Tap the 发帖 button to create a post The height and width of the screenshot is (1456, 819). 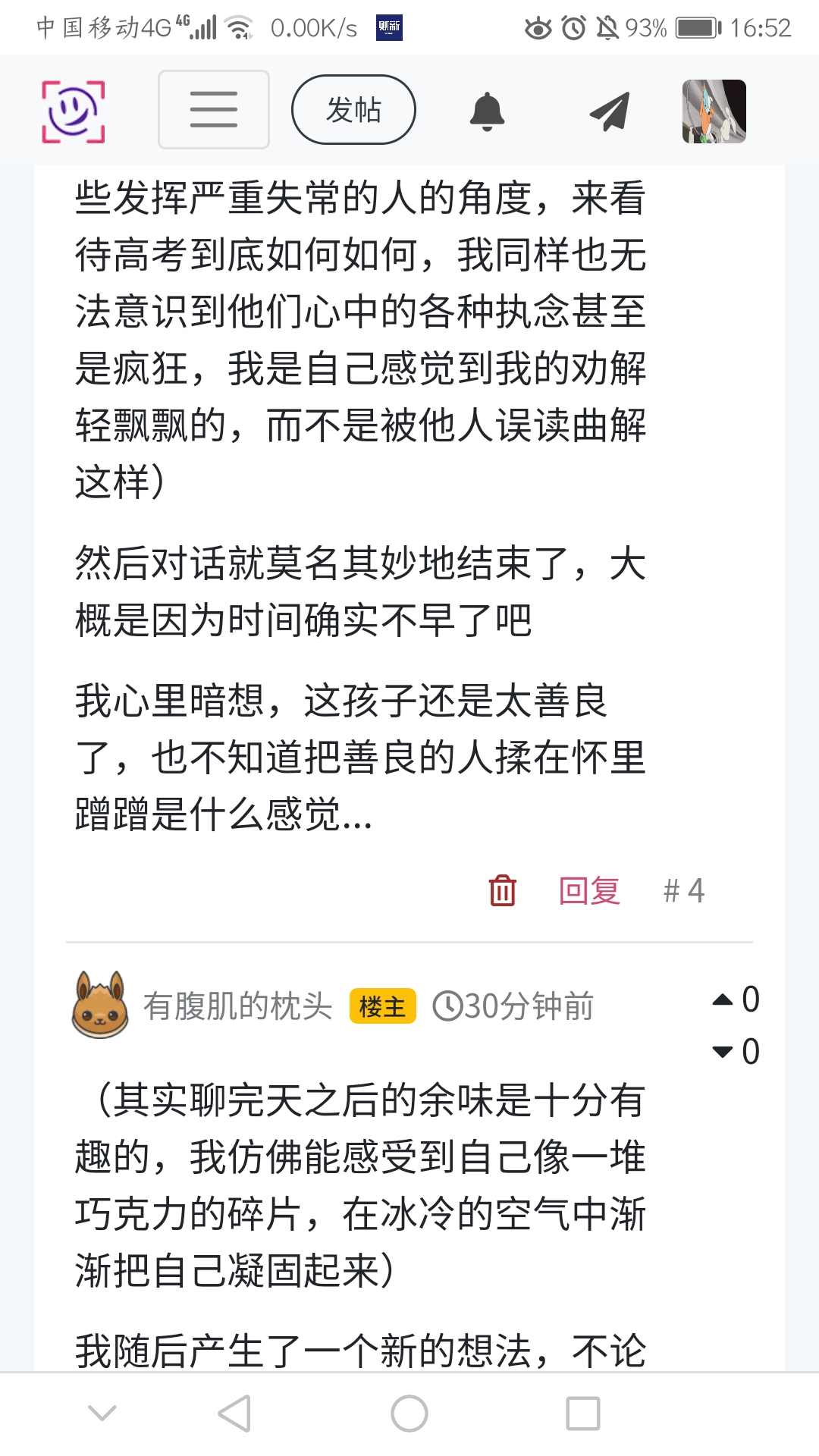[353, 110]
